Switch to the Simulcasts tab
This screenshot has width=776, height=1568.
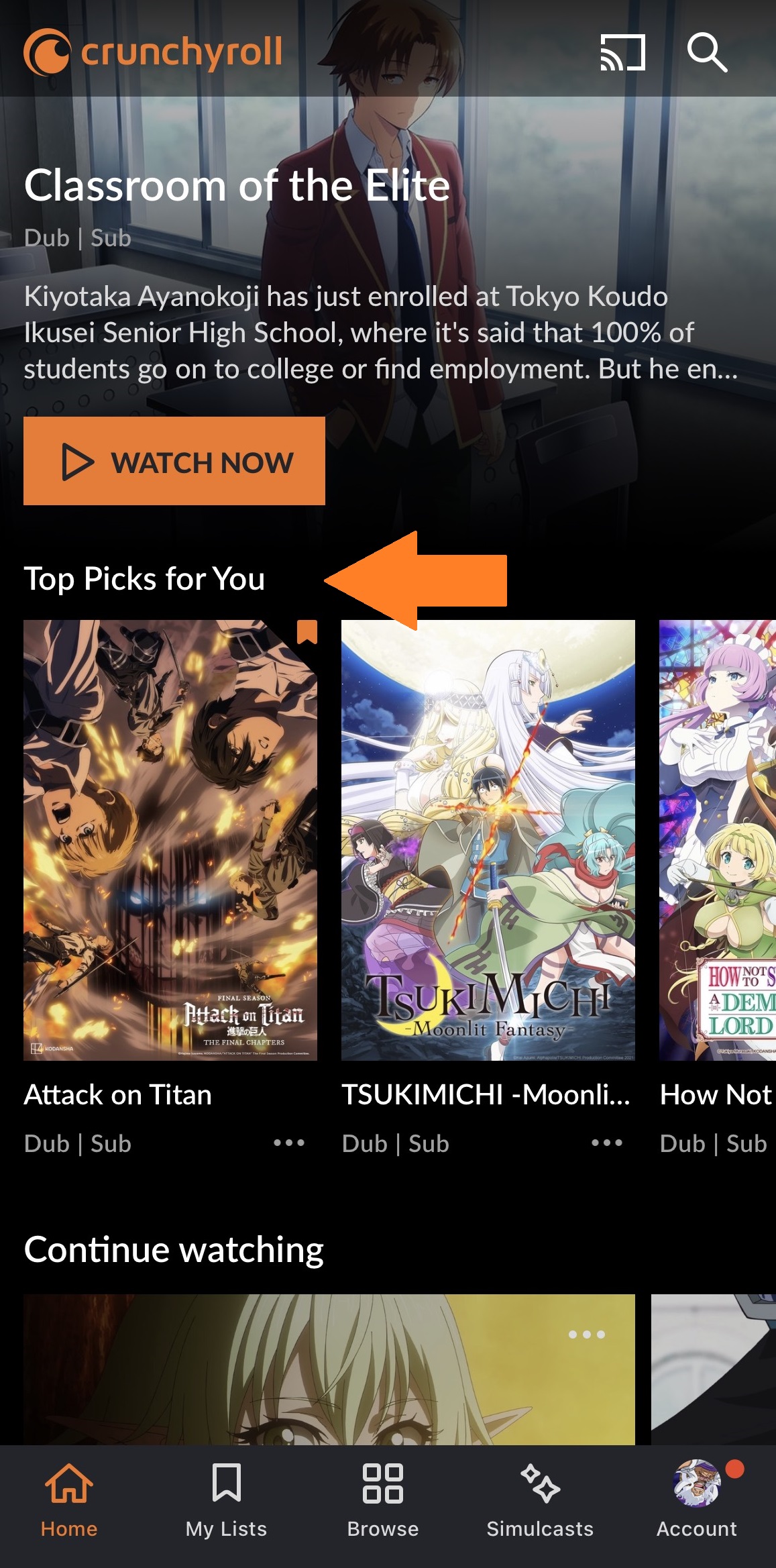click(x=540, y=1500)
